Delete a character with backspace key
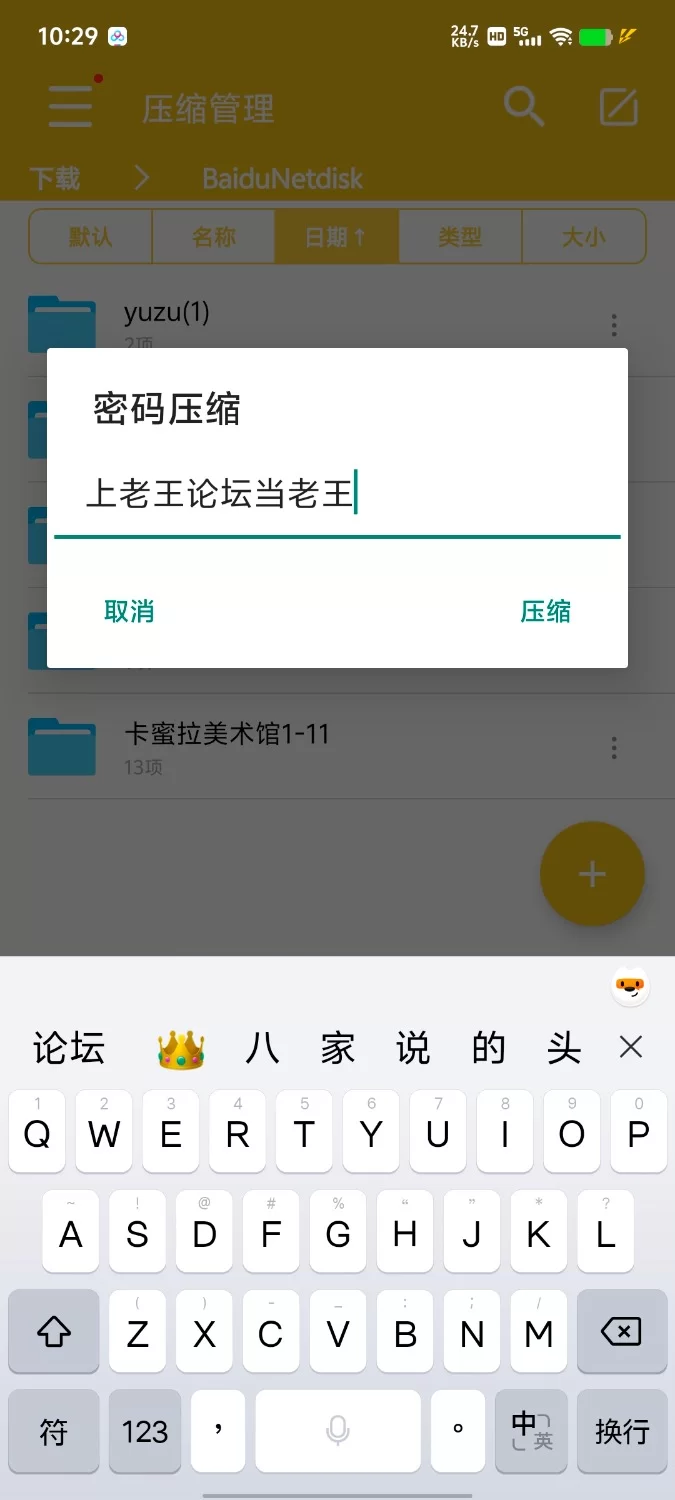 click(621, 1331)
